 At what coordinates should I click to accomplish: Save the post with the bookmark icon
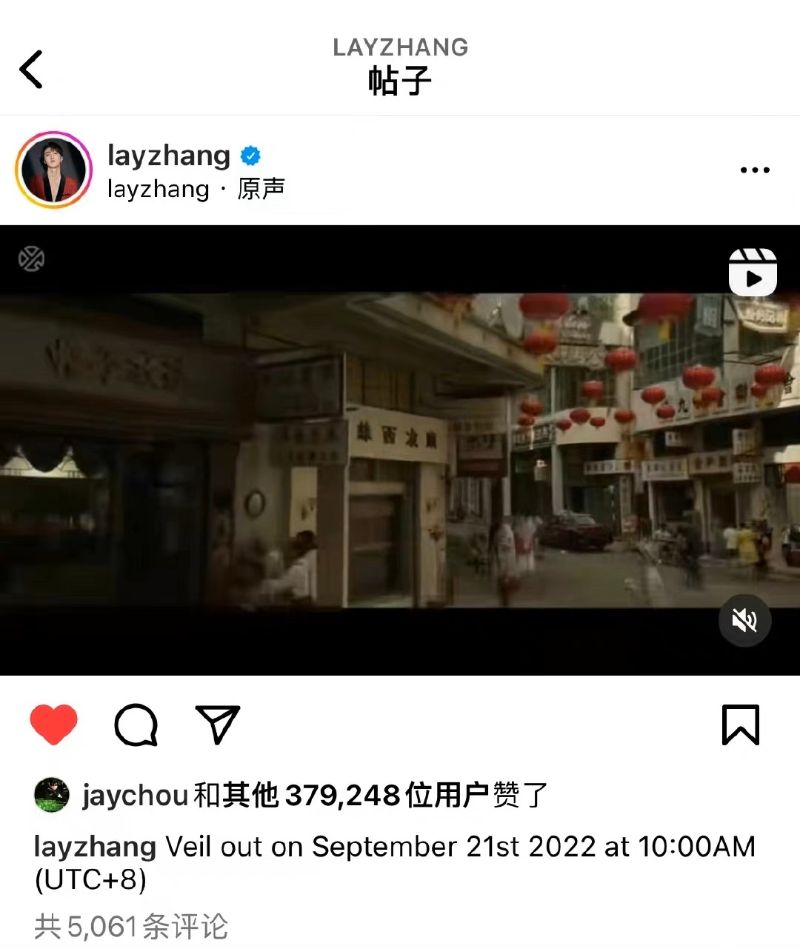pyautogui.click(x=740, y=725)
